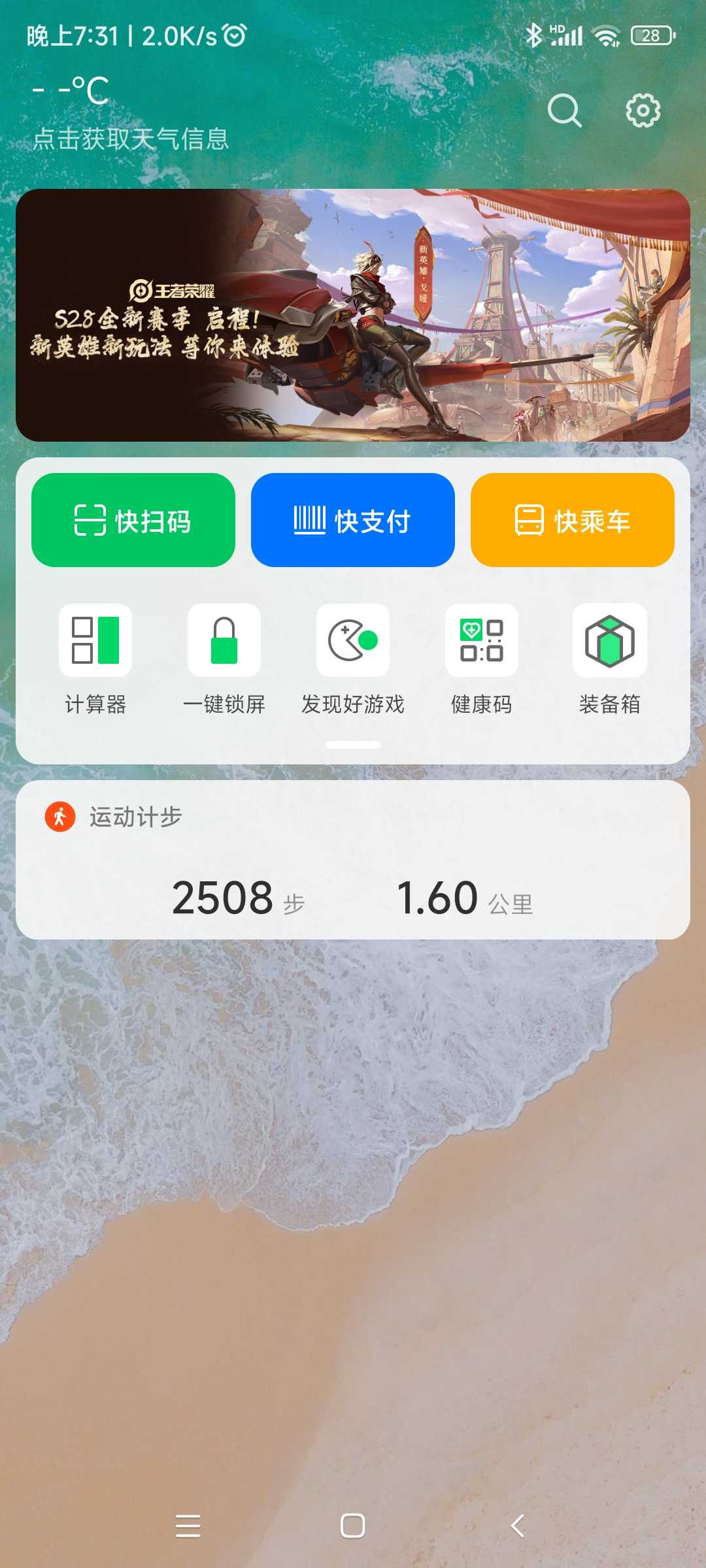Open the 王者荣耀 S28 banner
Viewport: 706px width, 1568px height.
pyautogui.click(x=353, y=315)
